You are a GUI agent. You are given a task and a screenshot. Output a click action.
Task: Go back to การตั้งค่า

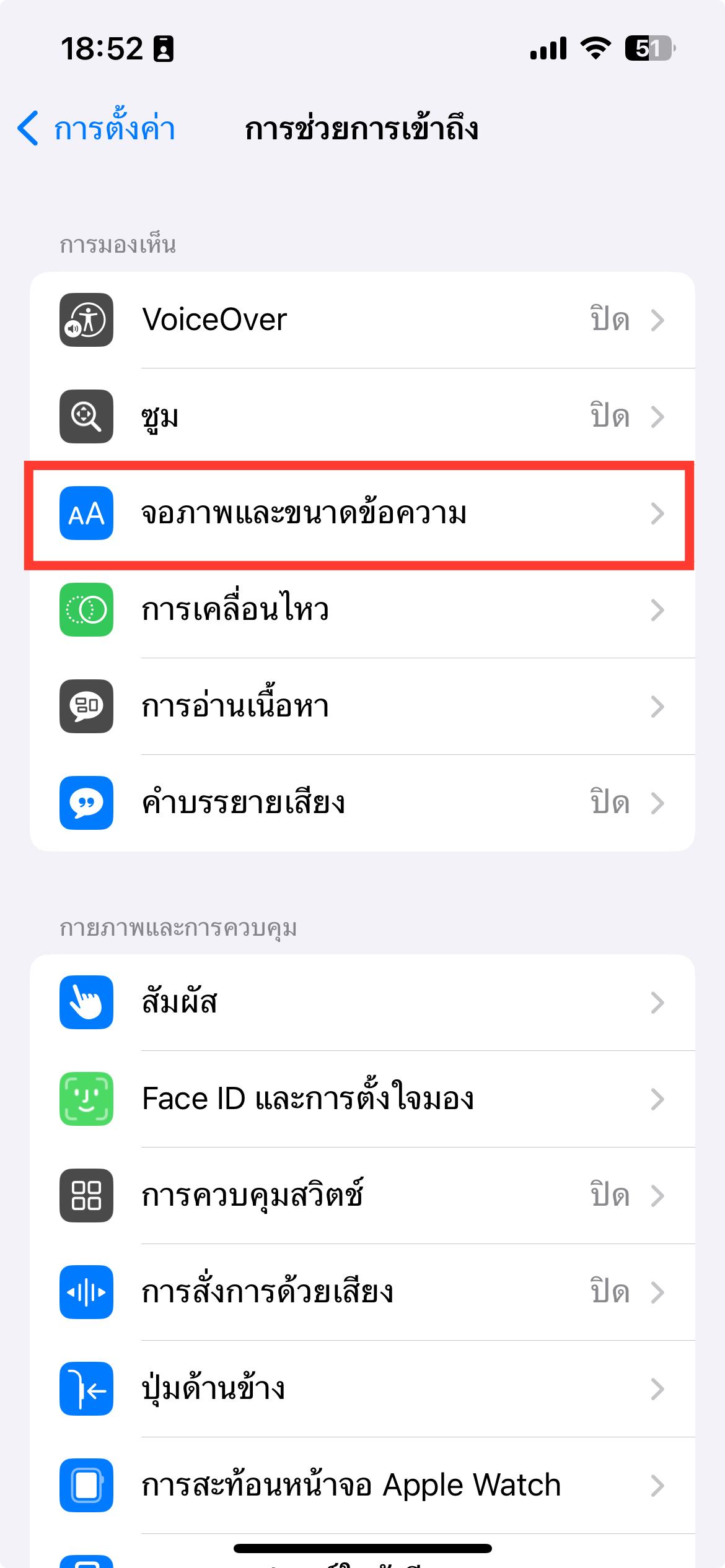point(96,129)
